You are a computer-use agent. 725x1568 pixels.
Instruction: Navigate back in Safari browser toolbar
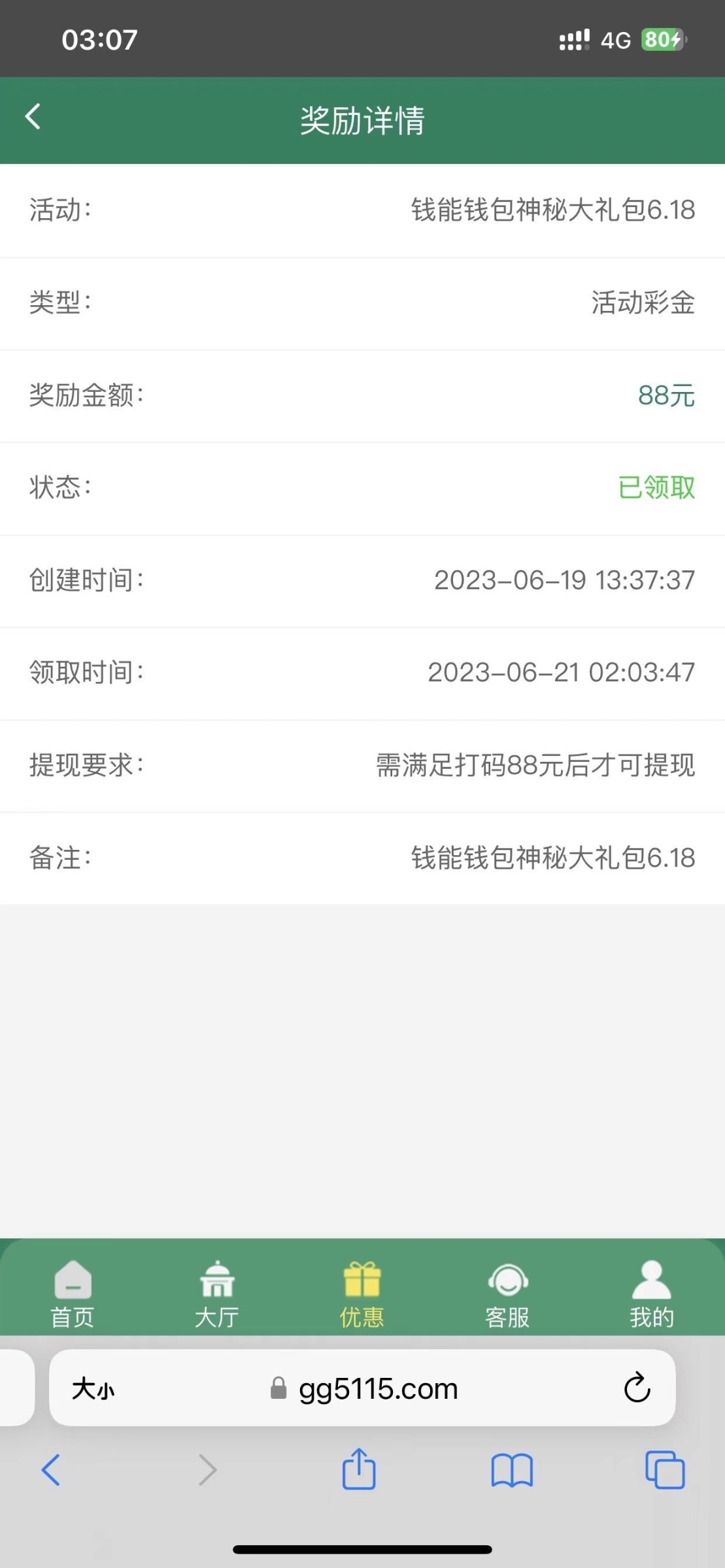[x=51, y=1470]
